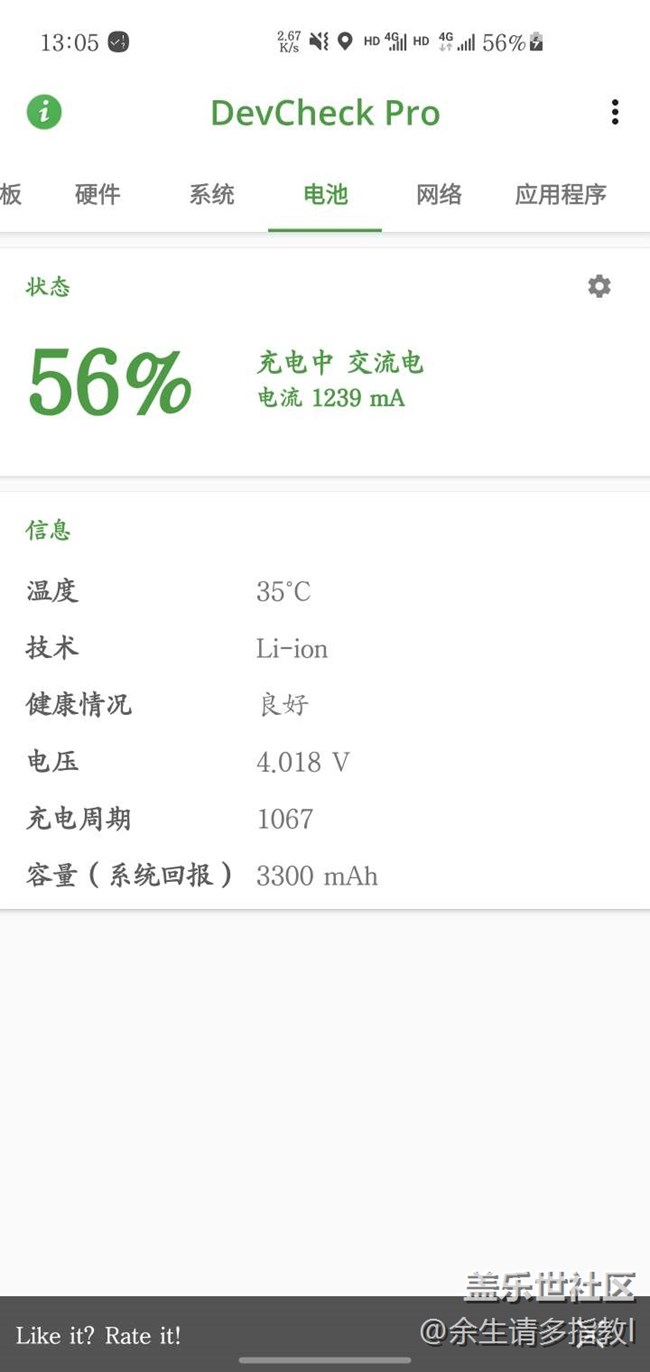
Task: Switch to the 系统 tab
Action: pos(212,194)
